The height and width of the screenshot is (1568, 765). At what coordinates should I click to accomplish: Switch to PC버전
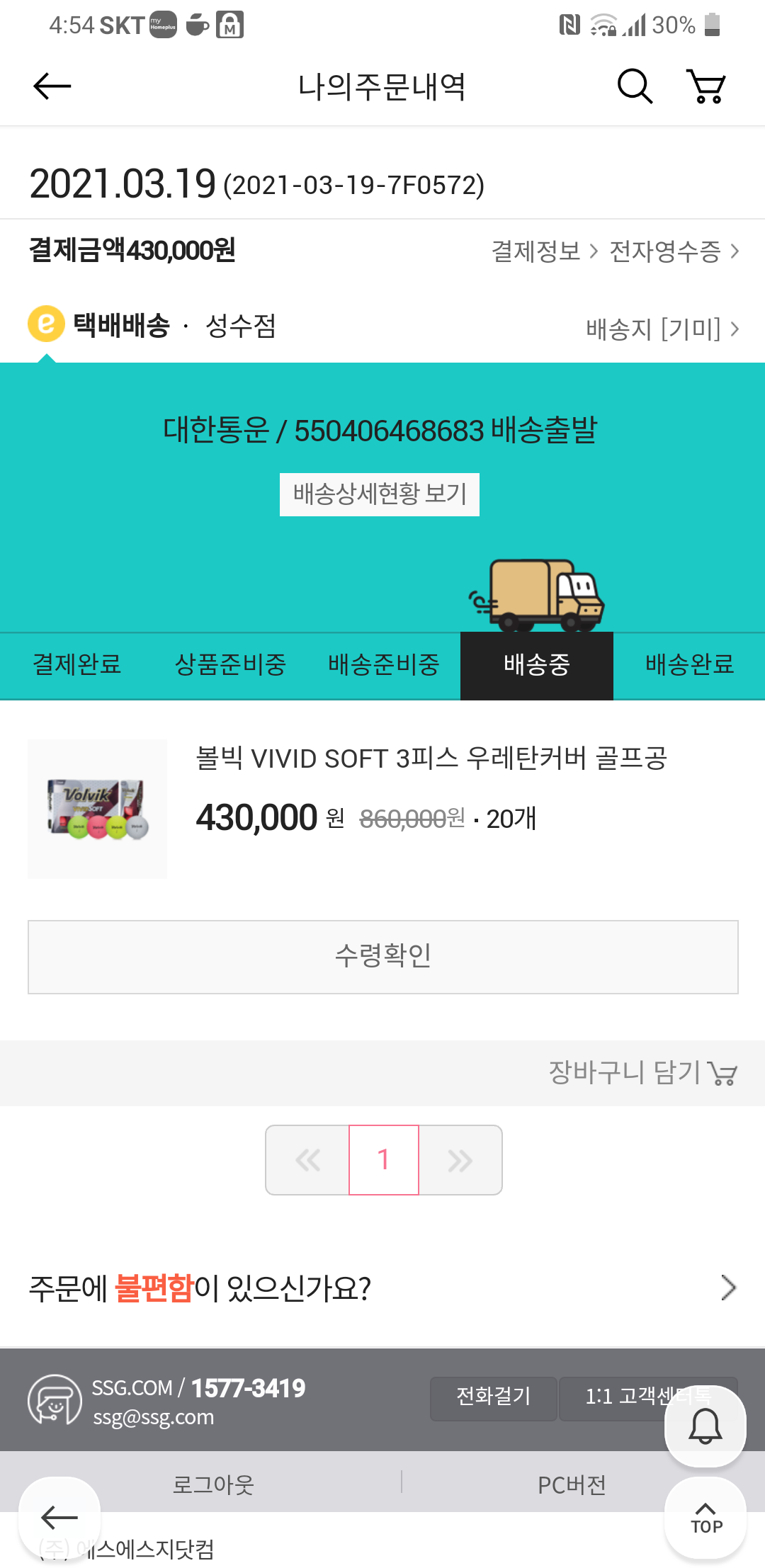572,1484
